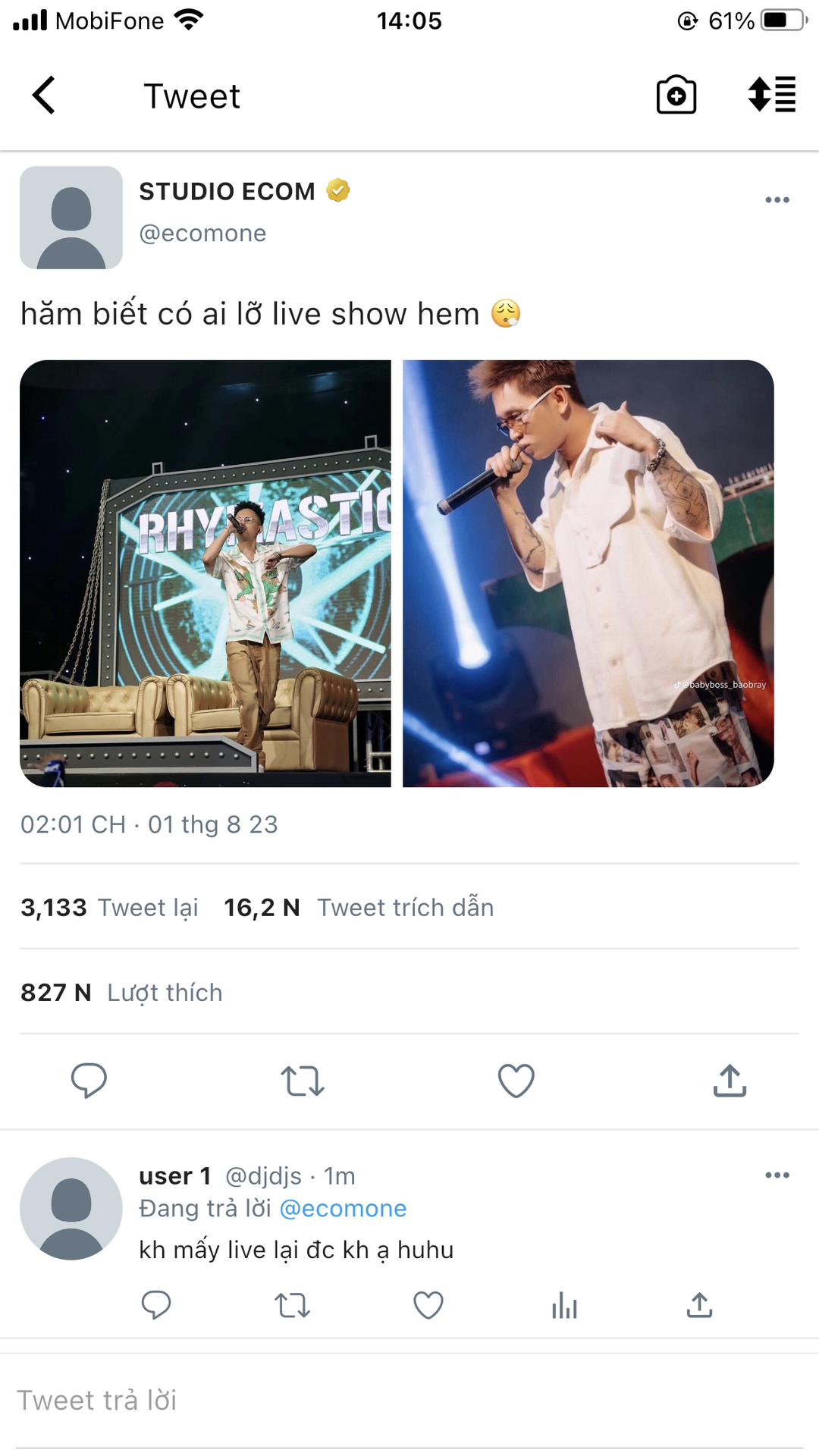Show the 3,133 Tweet lại list
819x1456 pixels.
coord(109,908)
